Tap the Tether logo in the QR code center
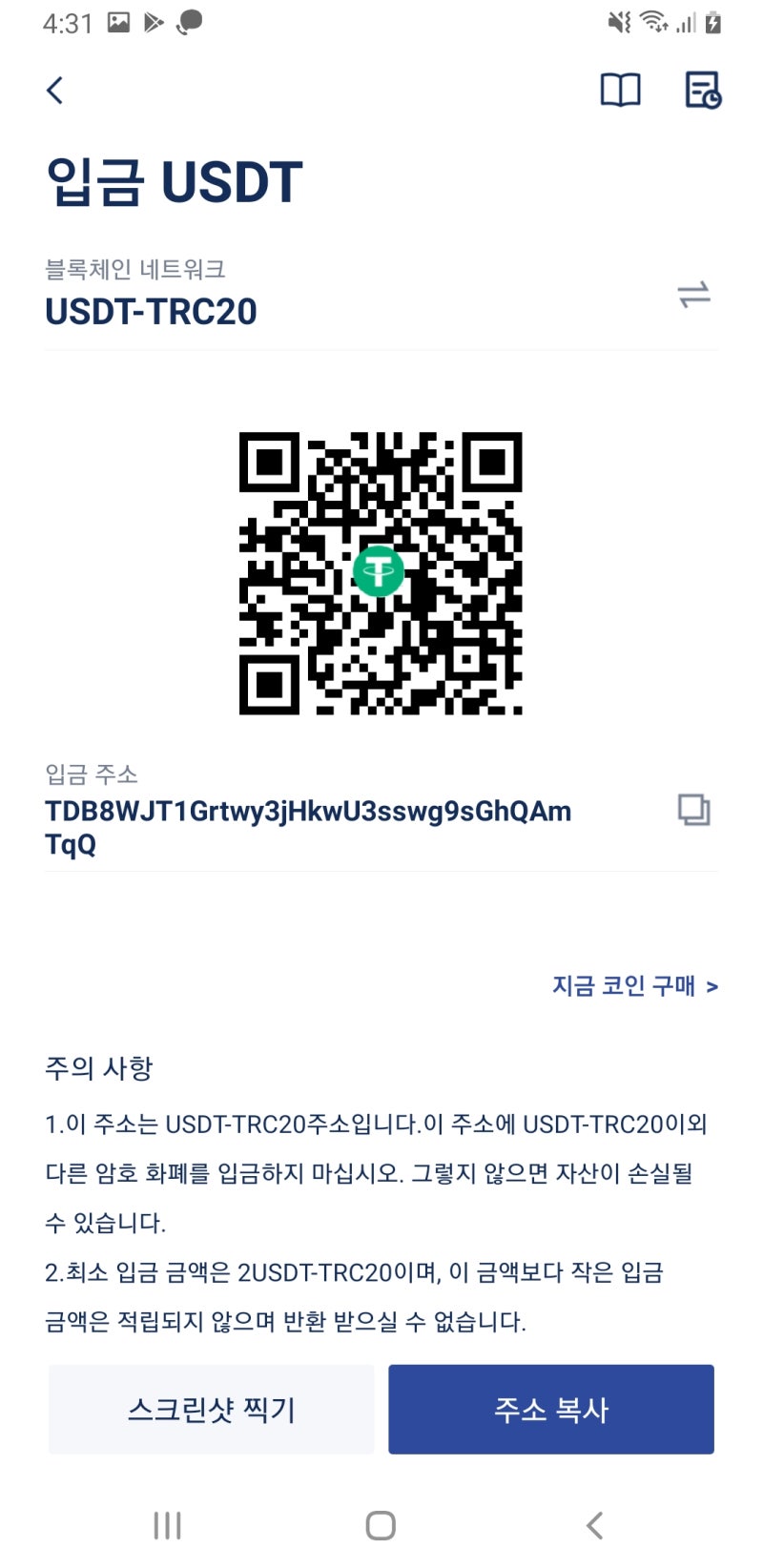Screen dimensions: 763x1568 click(381, 571)
